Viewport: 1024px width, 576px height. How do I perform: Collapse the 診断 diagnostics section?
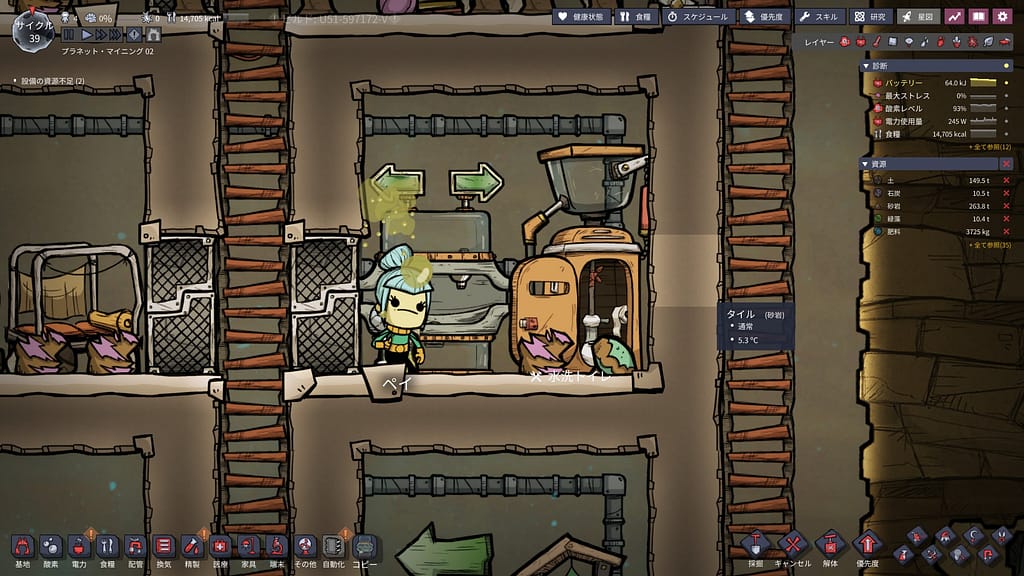(866, 66)
